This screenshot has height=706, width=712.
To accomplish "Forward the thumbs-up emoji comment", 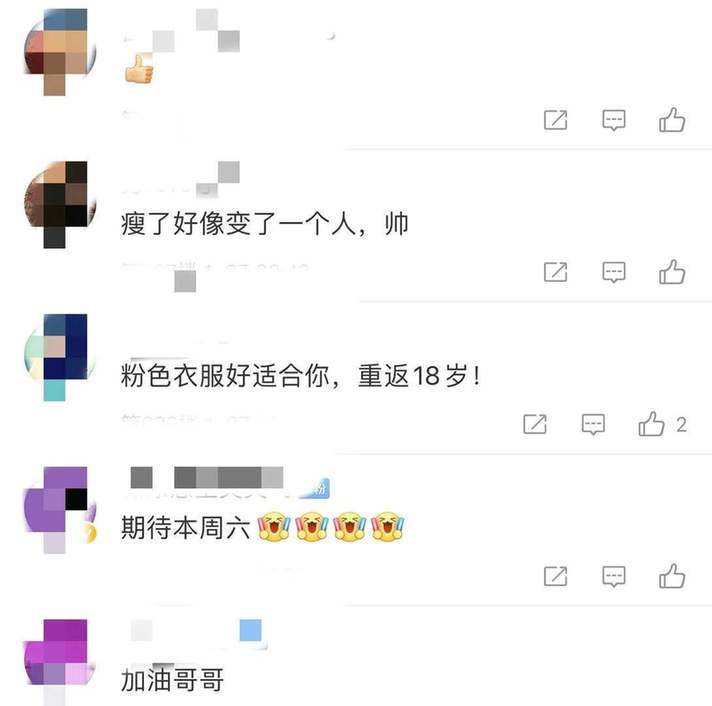I will click(556, 120).
